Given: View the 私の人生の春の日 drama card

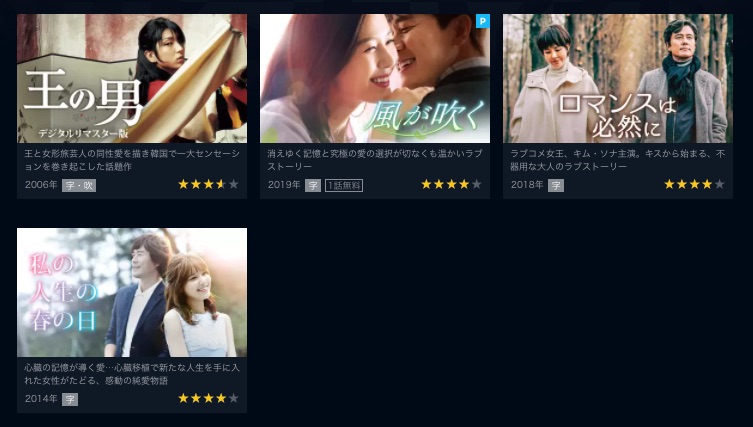Looking at the screenshot, I should pyautogui.click(x=132, y=293).
